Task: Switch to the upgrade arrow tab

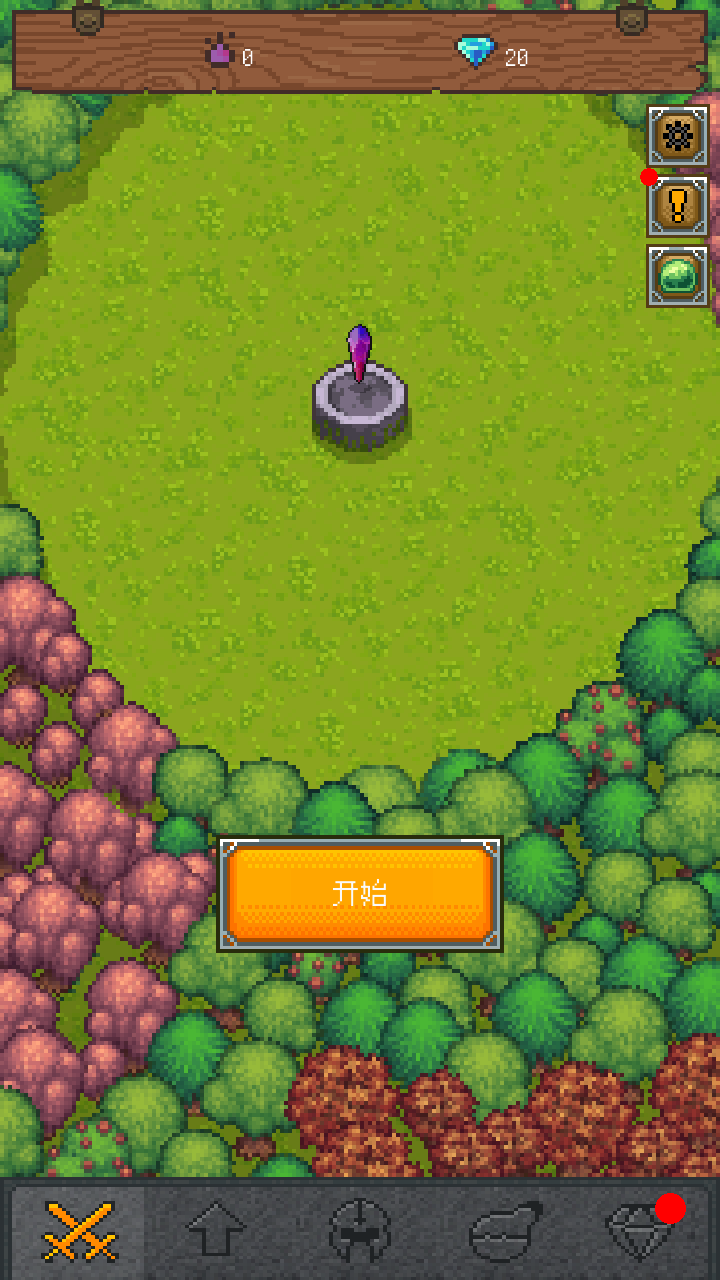Action: tap(217, 1231)
